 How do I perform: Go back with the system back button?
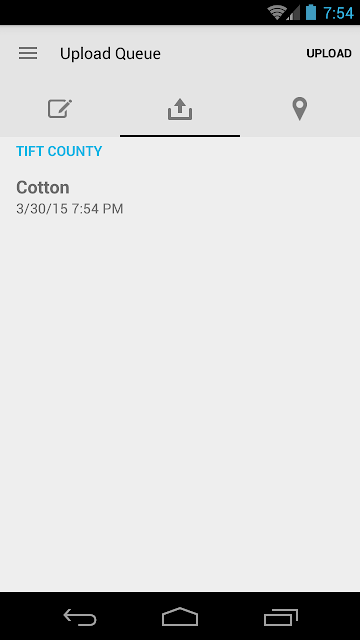tap(80, 617)
